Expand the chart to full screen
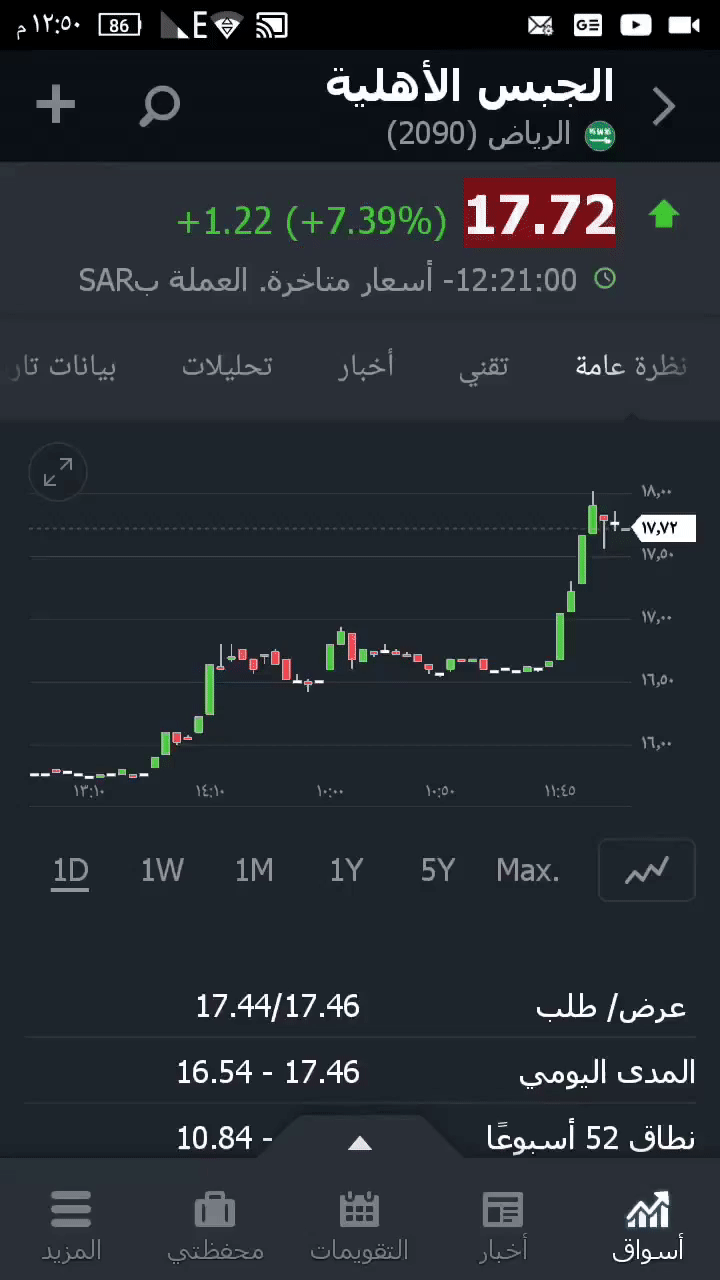 tap(58, 472)
